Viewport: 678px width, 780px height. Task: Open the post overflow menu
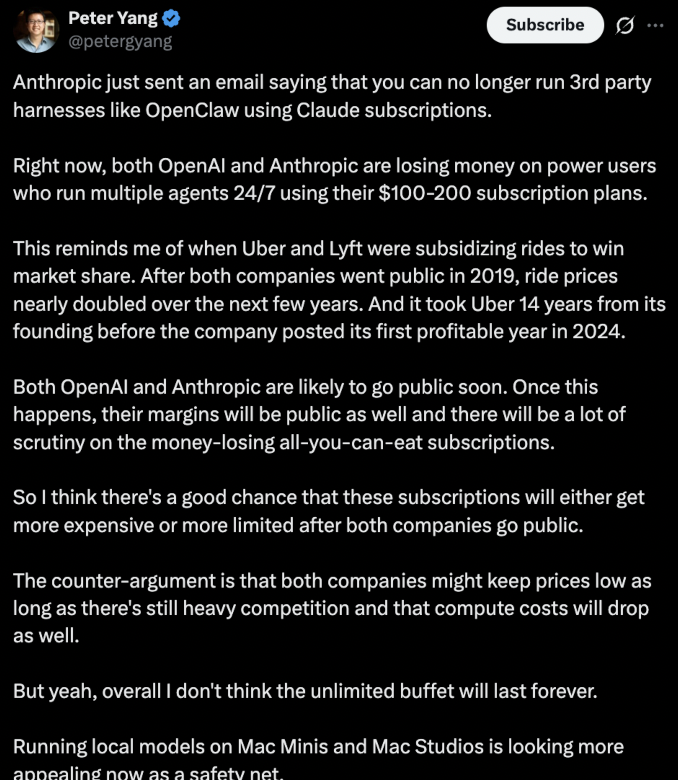pyautogui.click(x=656, y=26)
